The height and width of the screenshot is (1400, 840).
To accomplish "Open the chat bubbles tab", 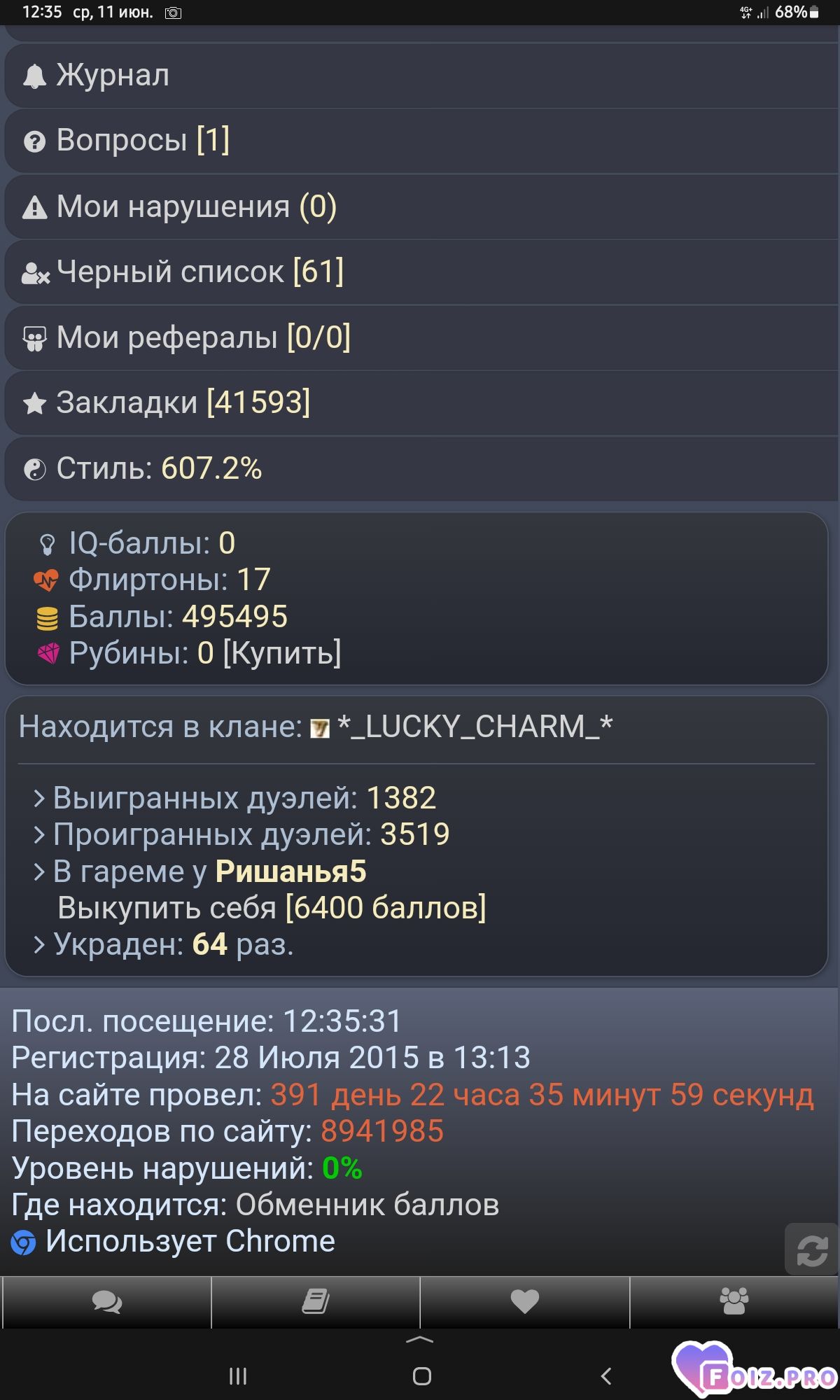I will [x=106, y=1302].
